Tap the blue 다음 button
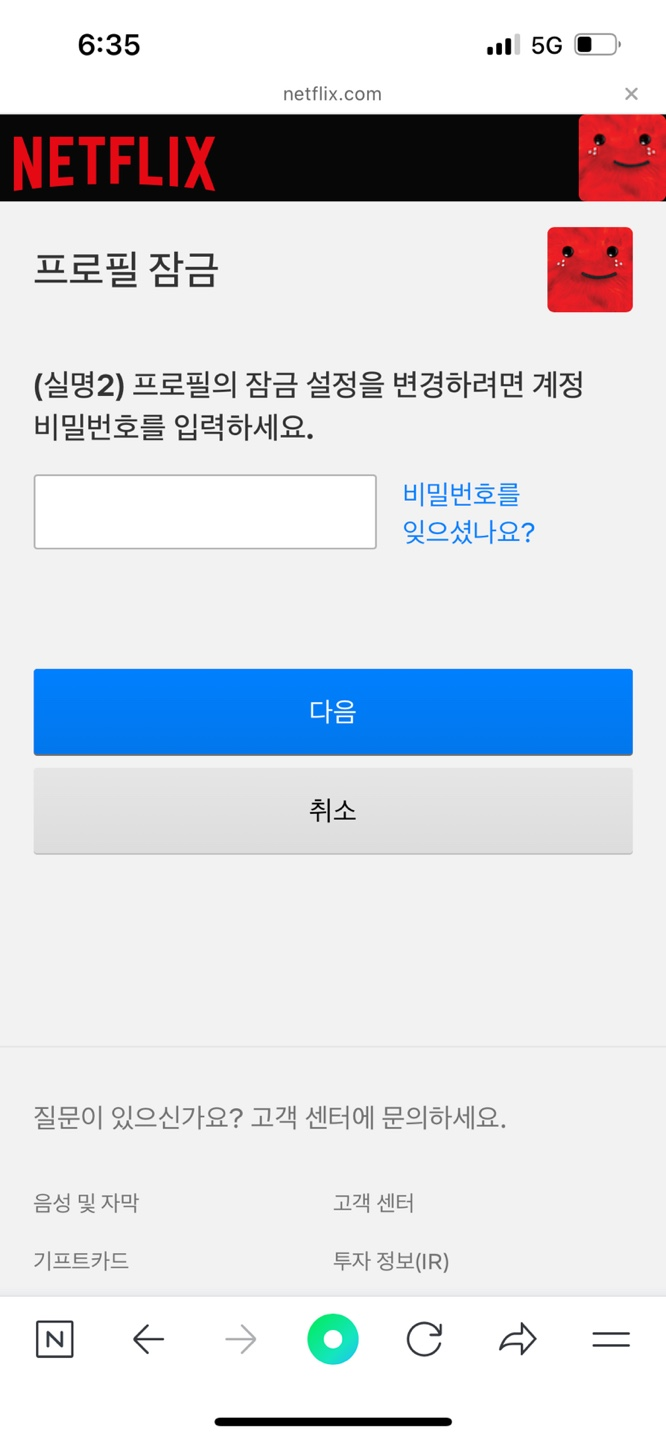The image size is (666, 1440). coord(333,711)
